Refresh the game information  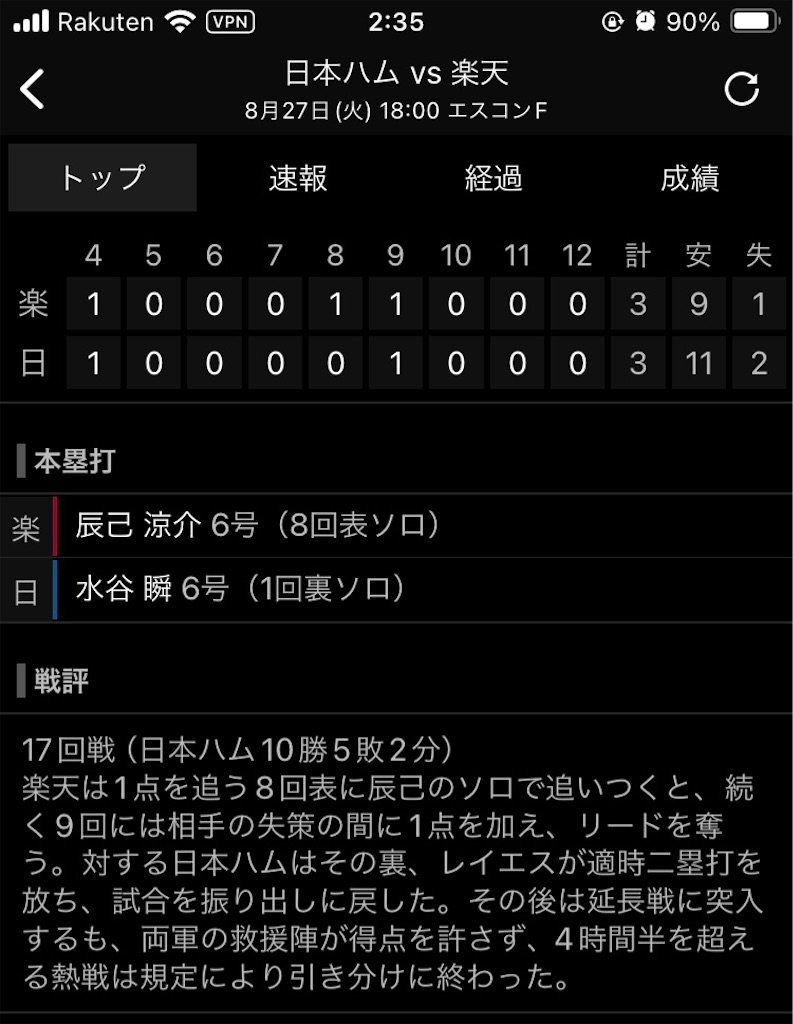click(741, 89)
